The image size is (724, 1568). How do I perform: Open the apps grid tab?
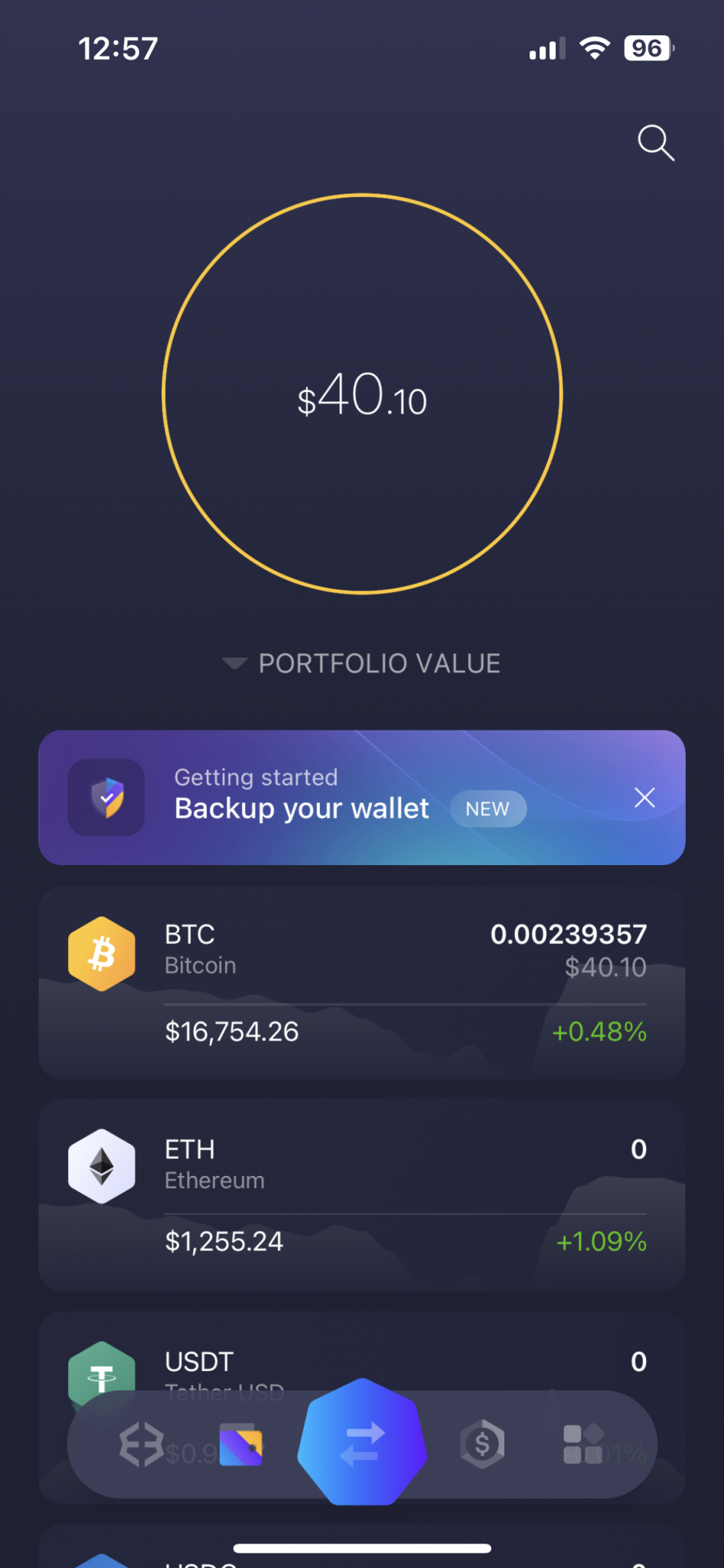click(x=583, y=1445)
